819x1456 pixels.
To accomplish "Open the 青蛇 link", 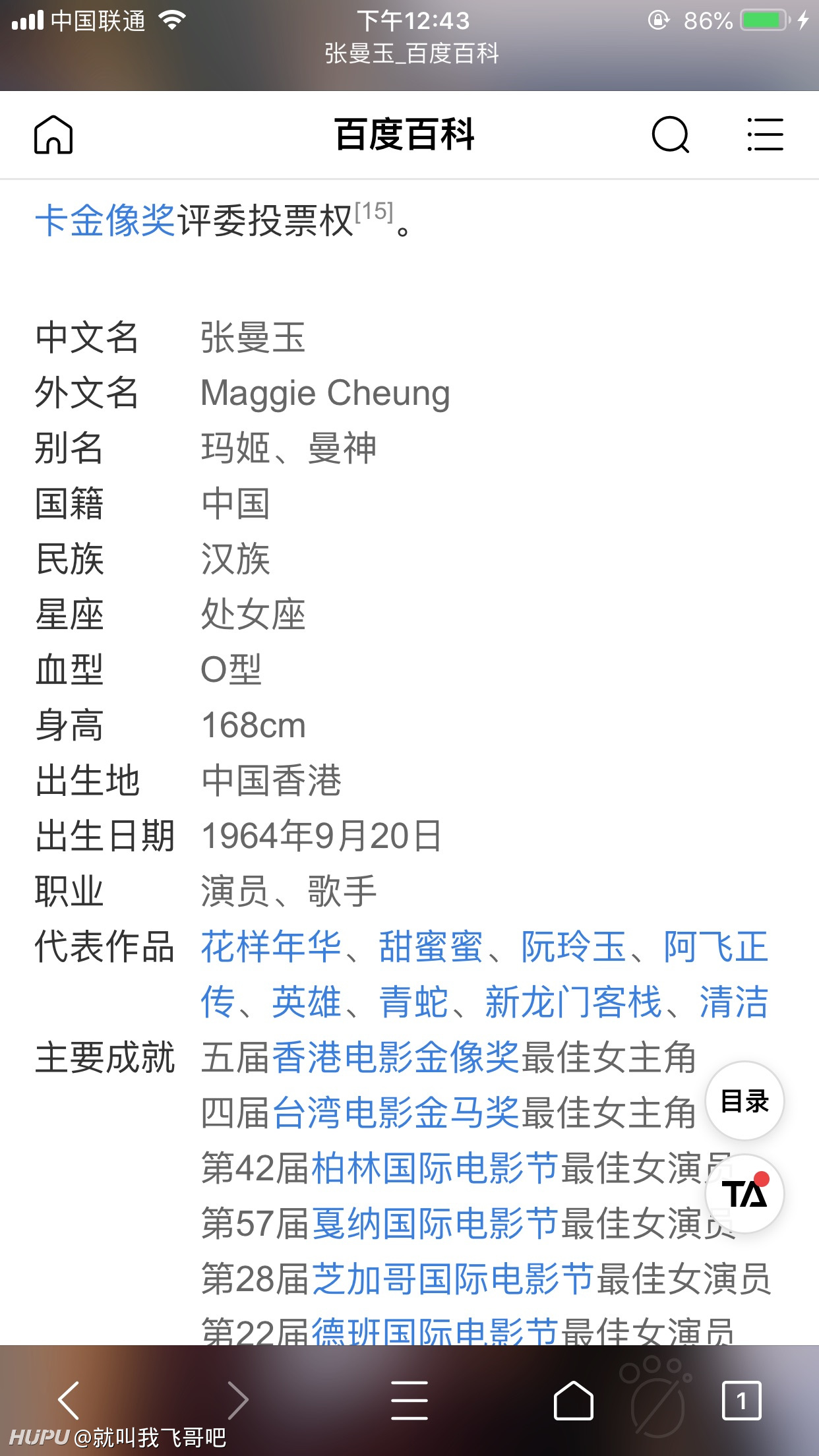I will point(413,1002).
